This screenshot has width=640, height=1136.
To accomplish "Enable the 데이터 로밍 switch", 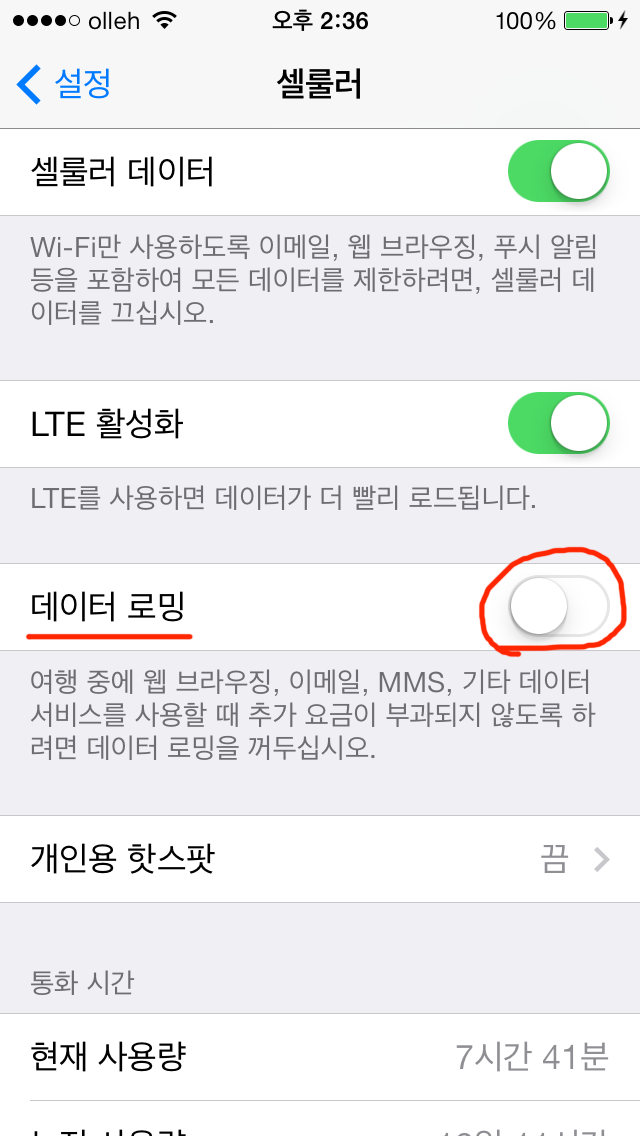I will (558, 606).
